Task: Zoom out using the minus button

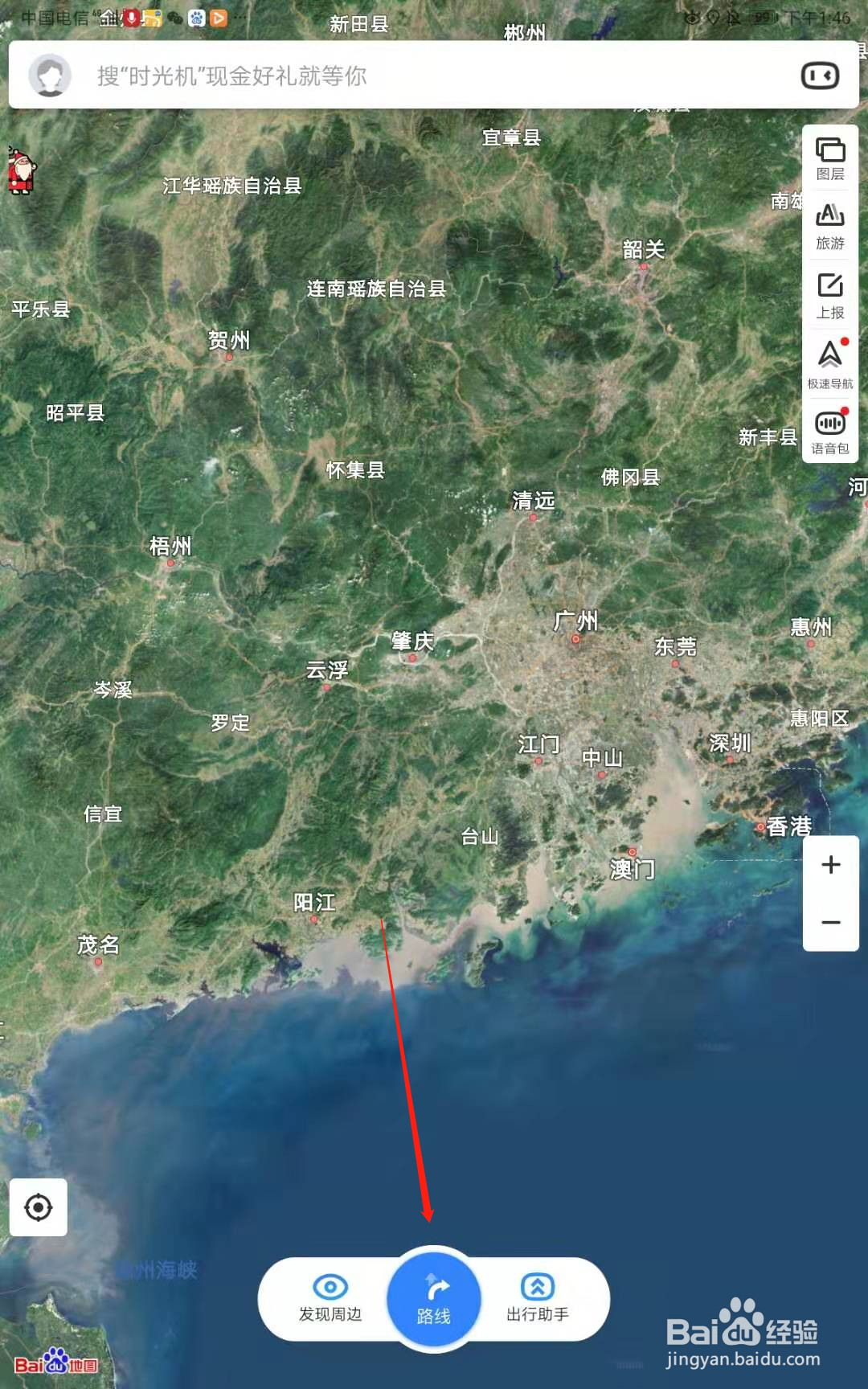Action: pyautogui.click(x=833, y=922)
